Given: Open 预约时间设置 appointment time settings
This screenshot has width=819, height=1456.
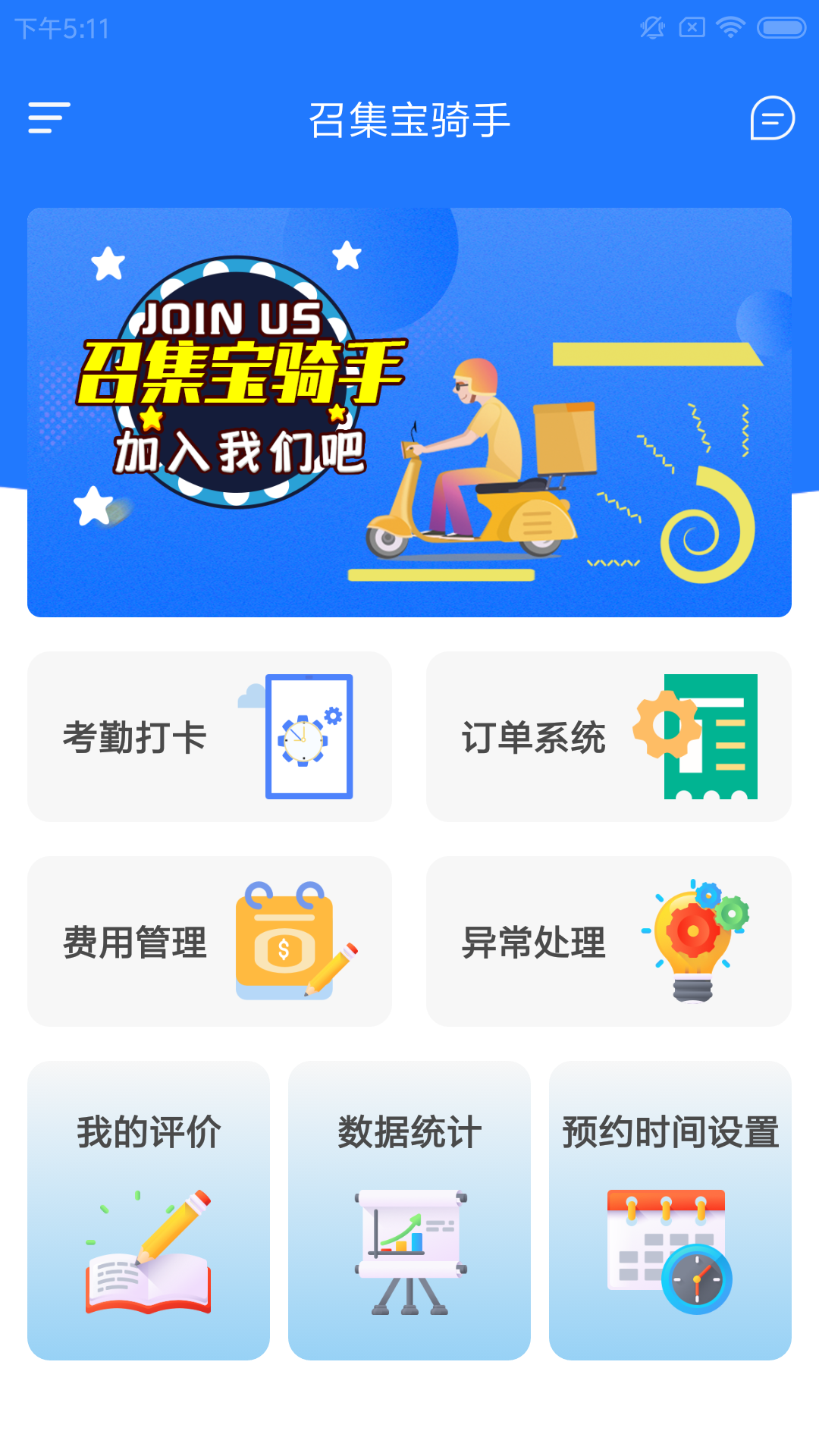Looking at the screenshot, I should pos(670,1210).
